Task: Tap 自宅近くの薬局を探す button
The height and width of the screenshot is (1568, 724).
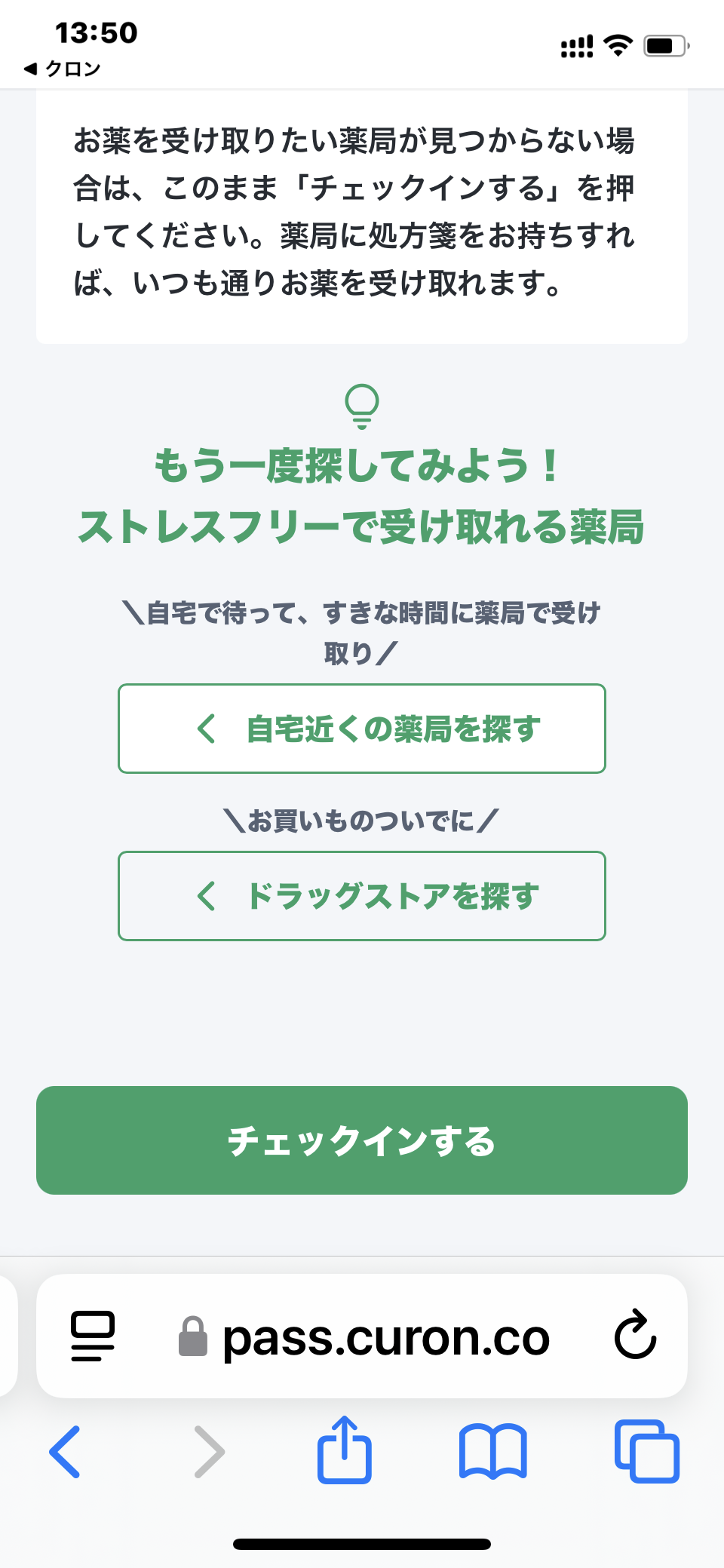Action: click(362, 729)
